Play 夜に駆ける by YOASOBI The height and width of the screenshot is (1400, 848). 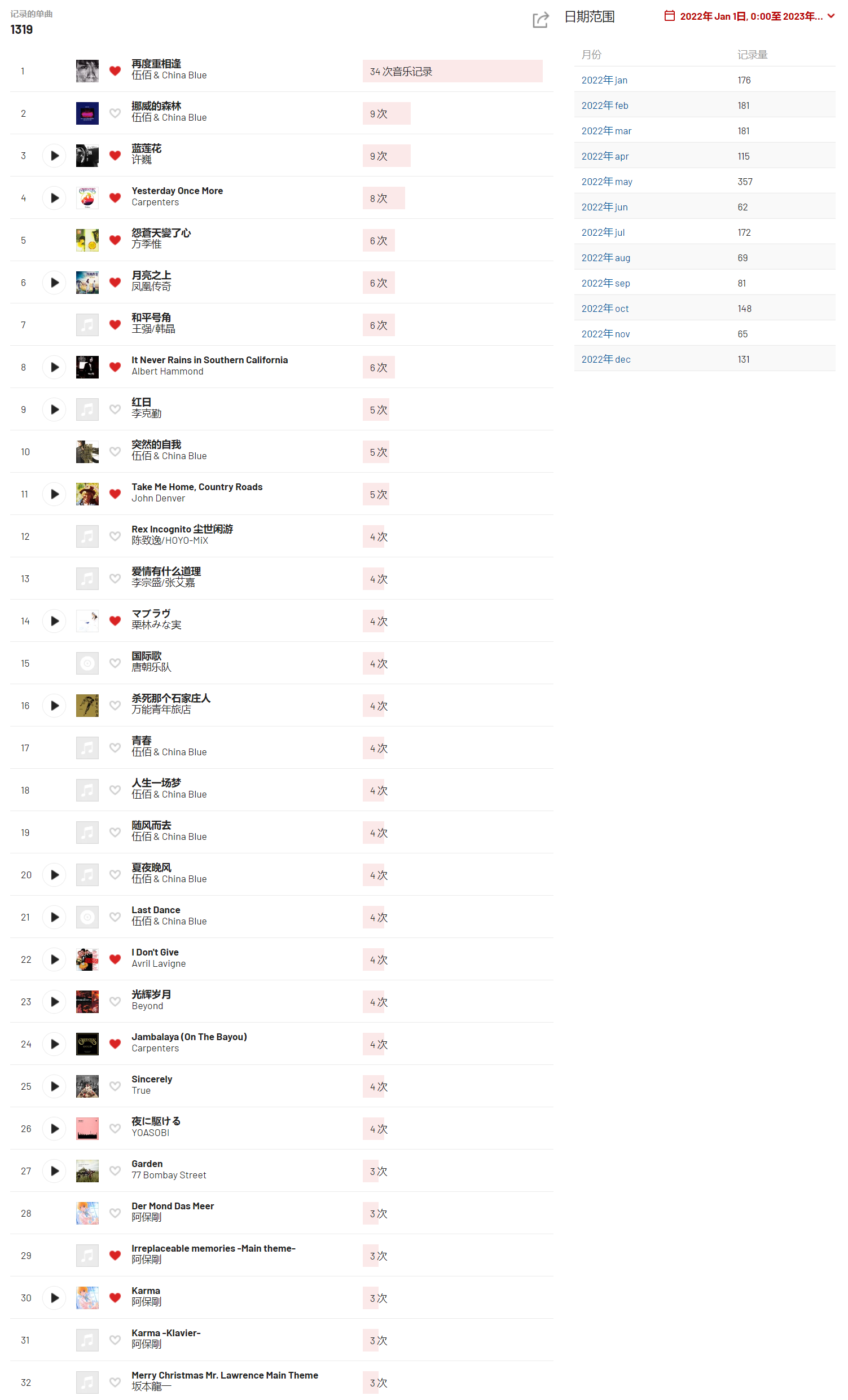[55, 1129]
